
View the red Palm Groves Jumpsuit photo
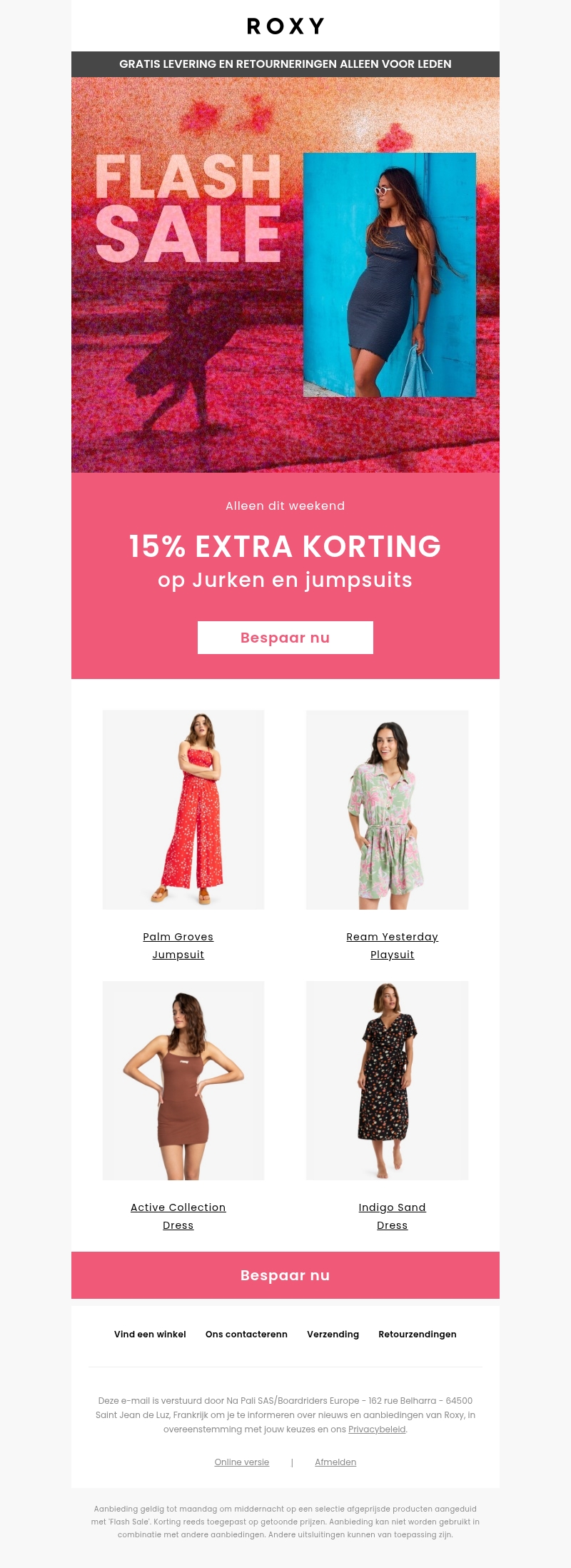(183, 809)
